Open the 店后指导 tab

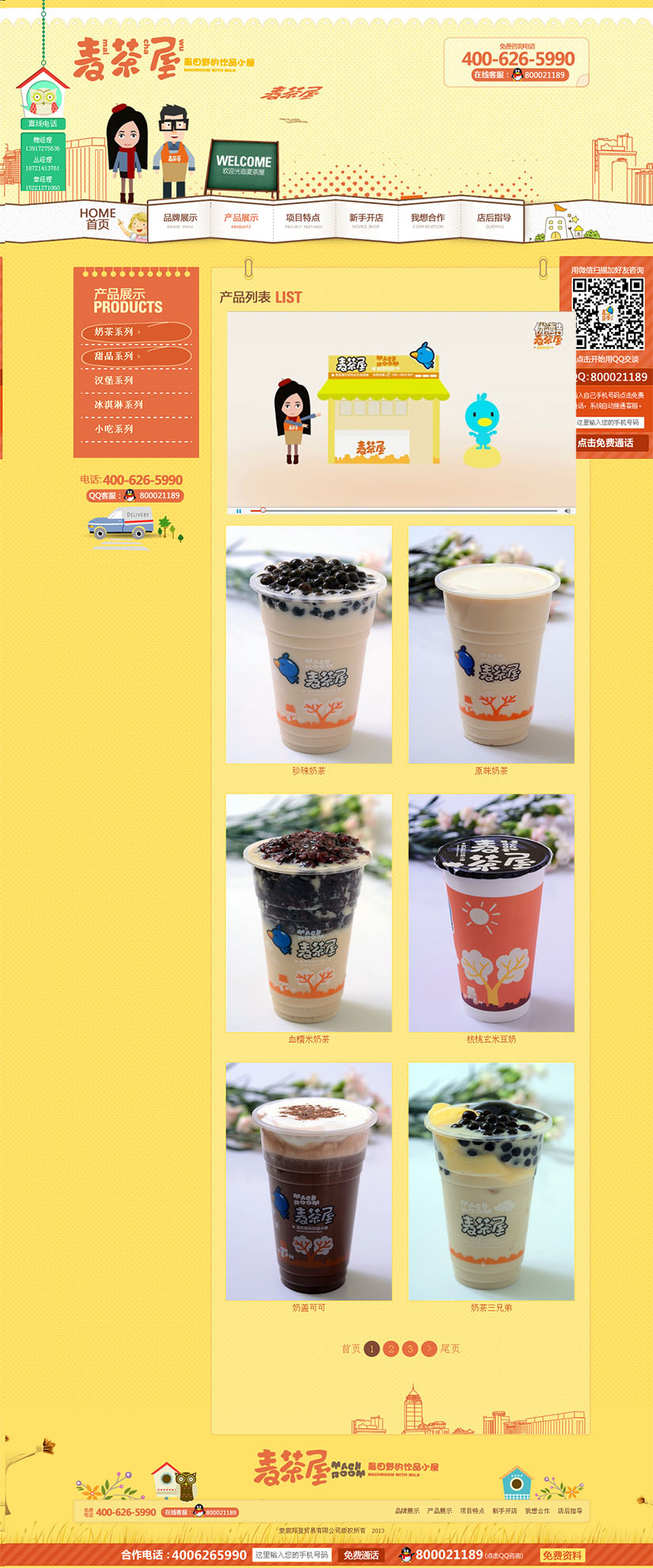click(x=494, y=219)
